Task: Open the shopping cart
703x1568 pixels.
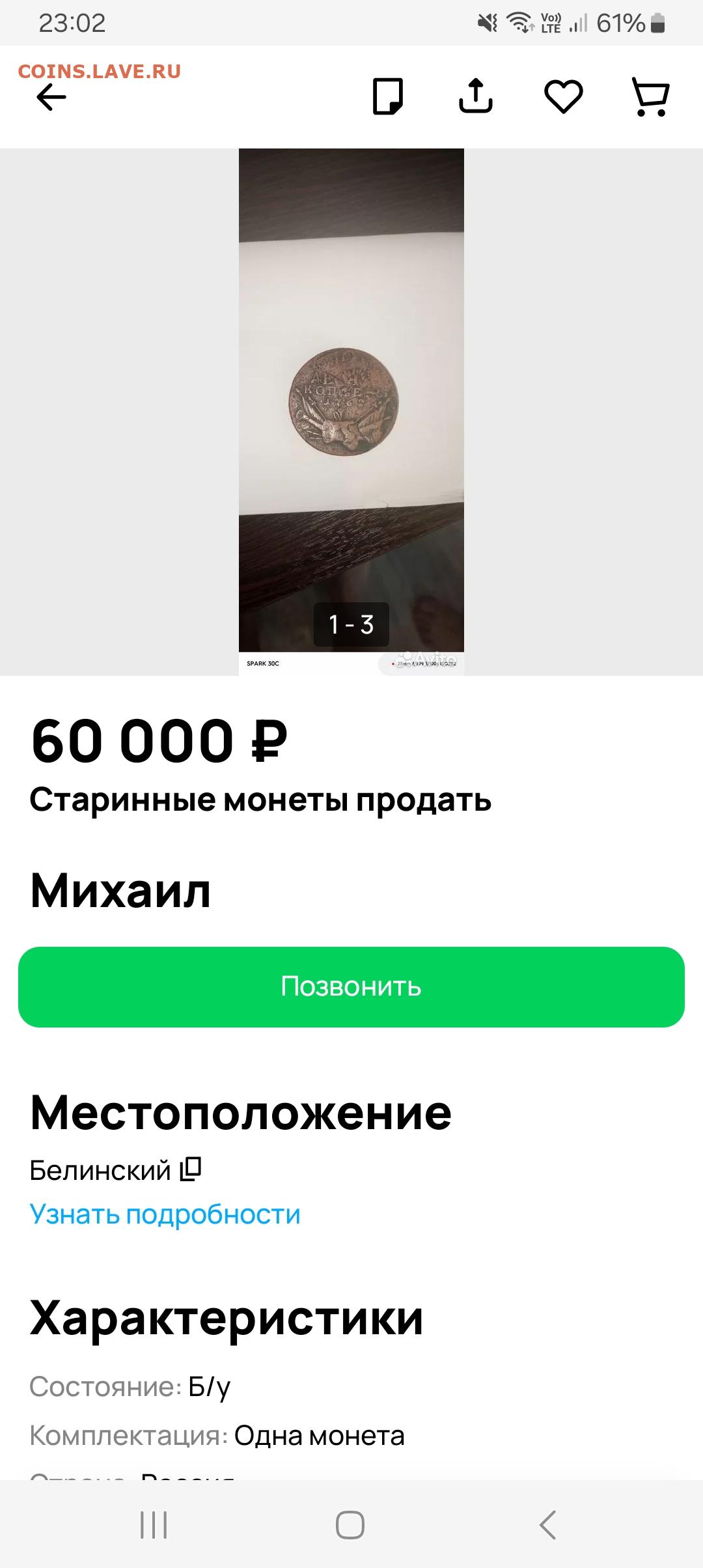Action: [651, 97]
